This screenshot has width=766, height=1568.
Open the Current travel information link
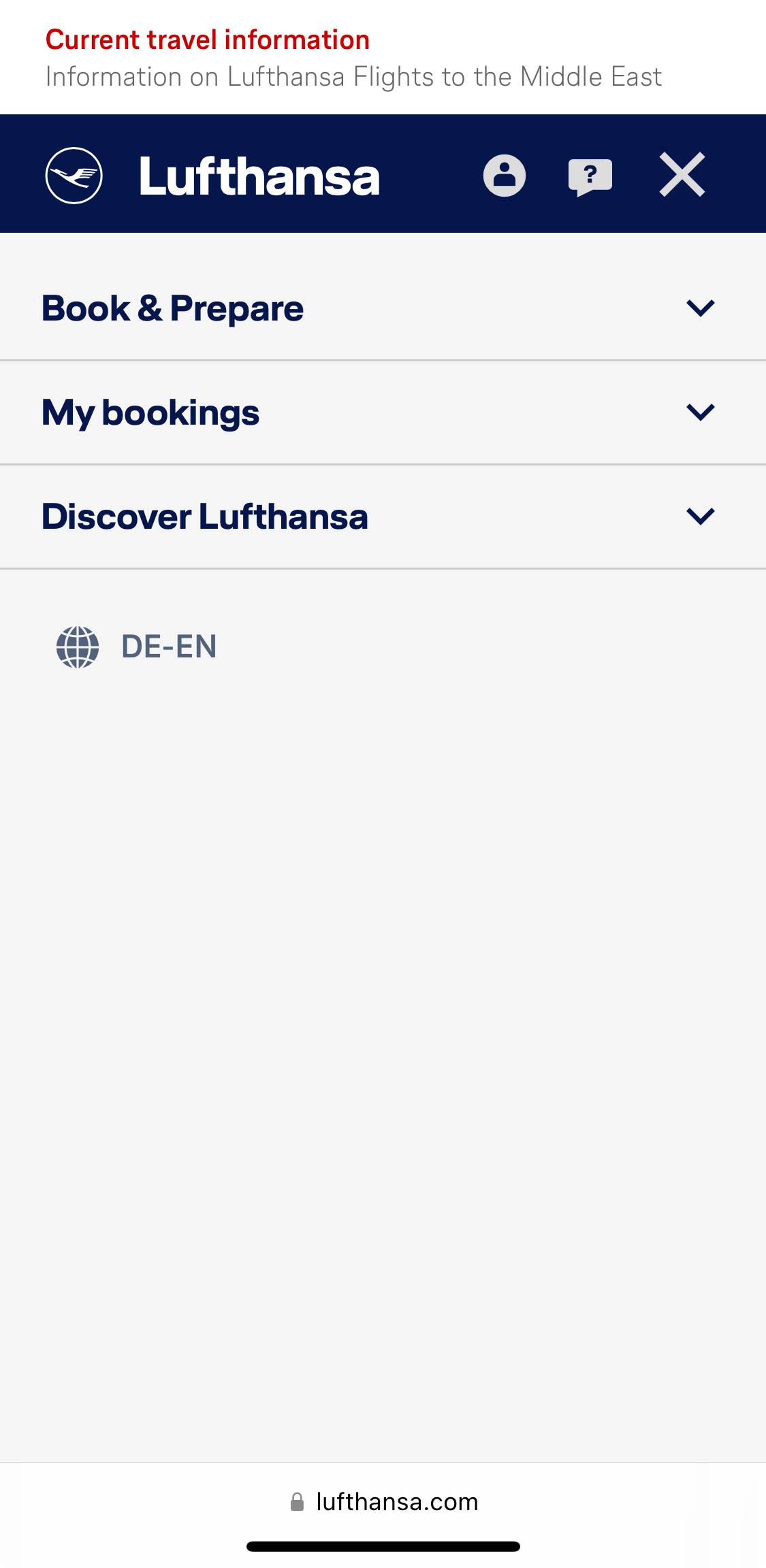coord(206,39)
